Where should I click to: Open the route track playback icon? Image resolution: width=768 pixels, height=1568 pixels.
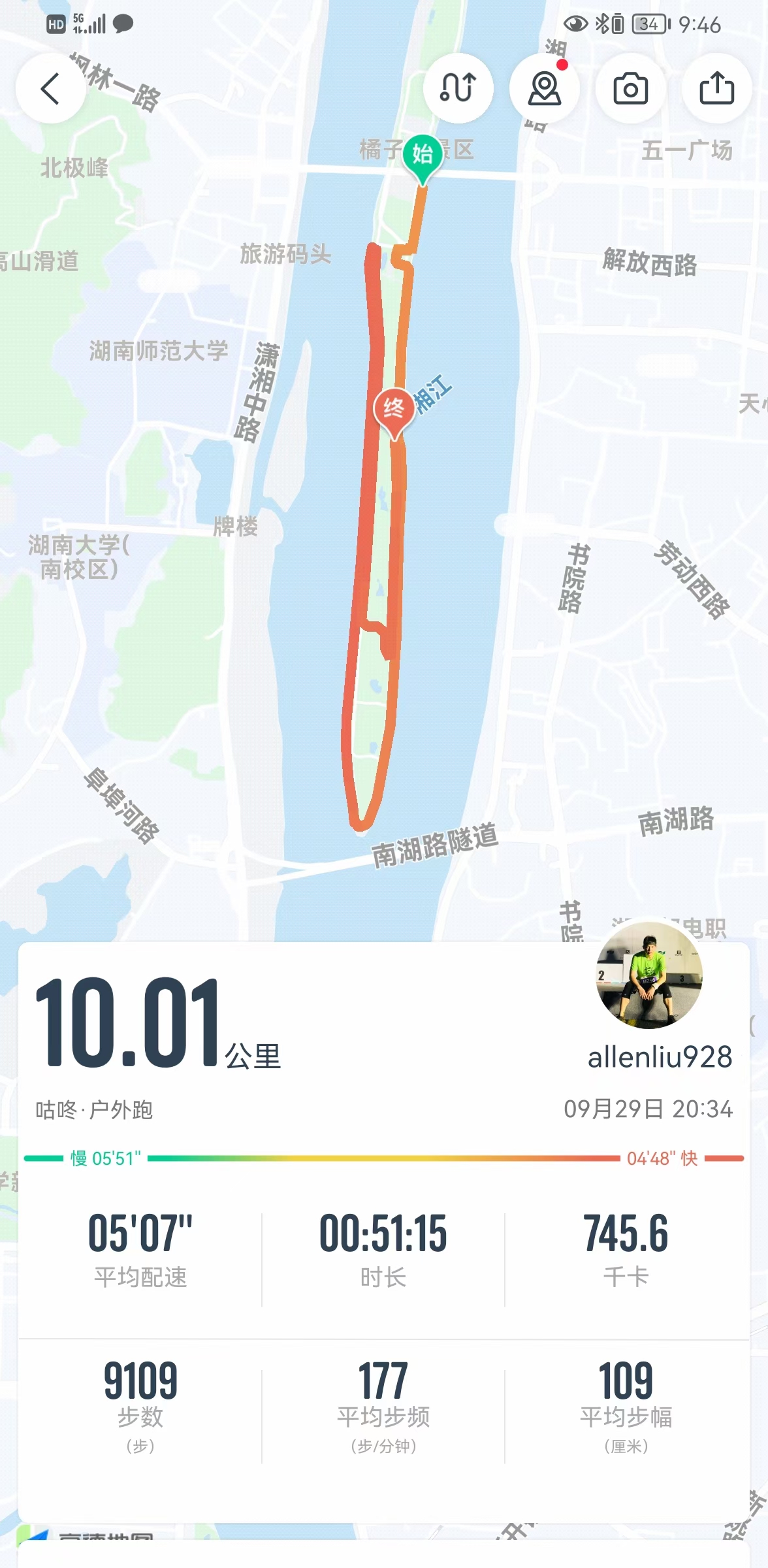458,88
